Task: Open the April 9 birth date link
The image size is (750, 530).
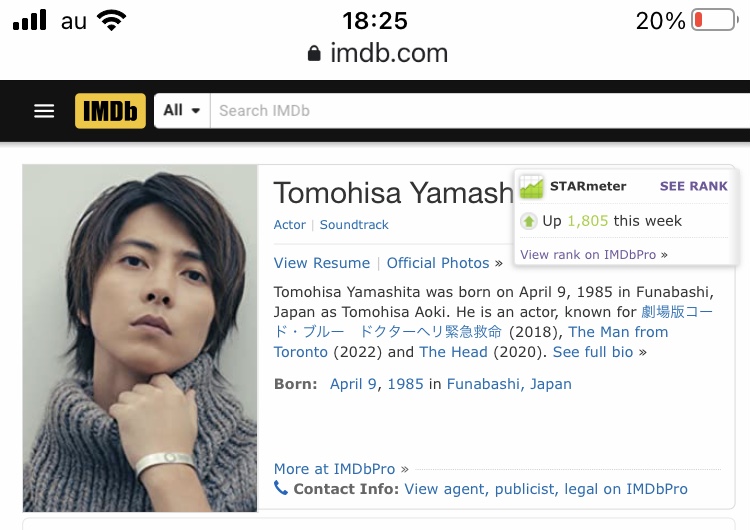Action: (353, 384)
